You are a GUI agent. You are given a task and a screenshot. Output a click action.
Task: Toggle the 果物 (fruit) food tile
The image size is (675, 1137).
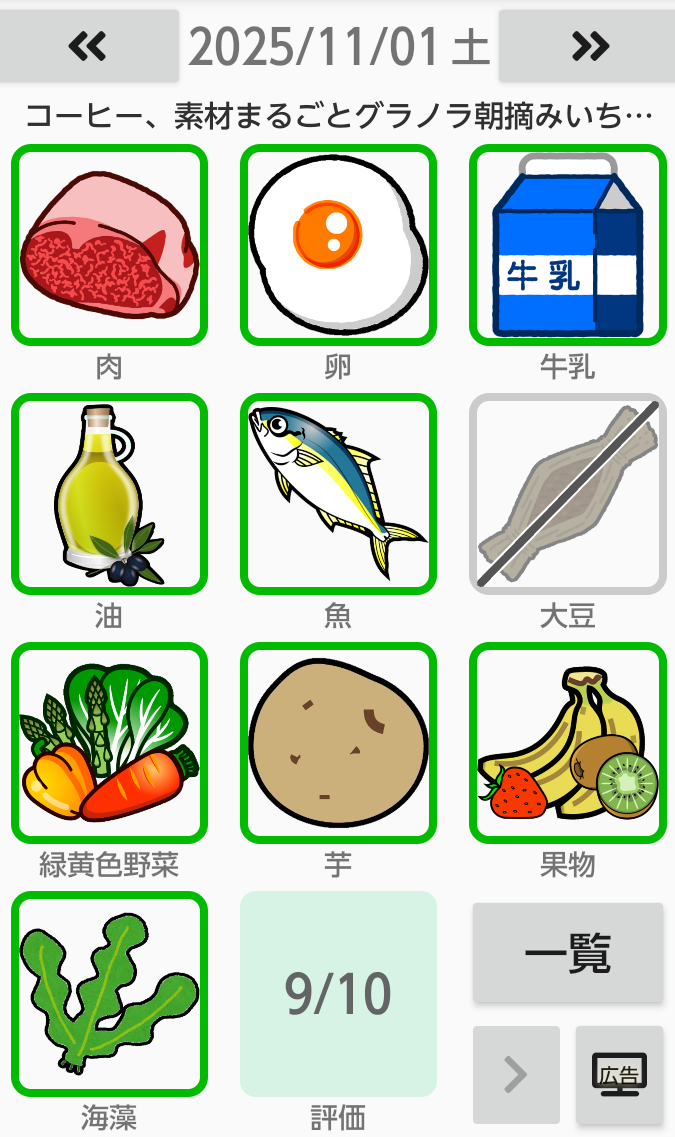tap(567, 742)
